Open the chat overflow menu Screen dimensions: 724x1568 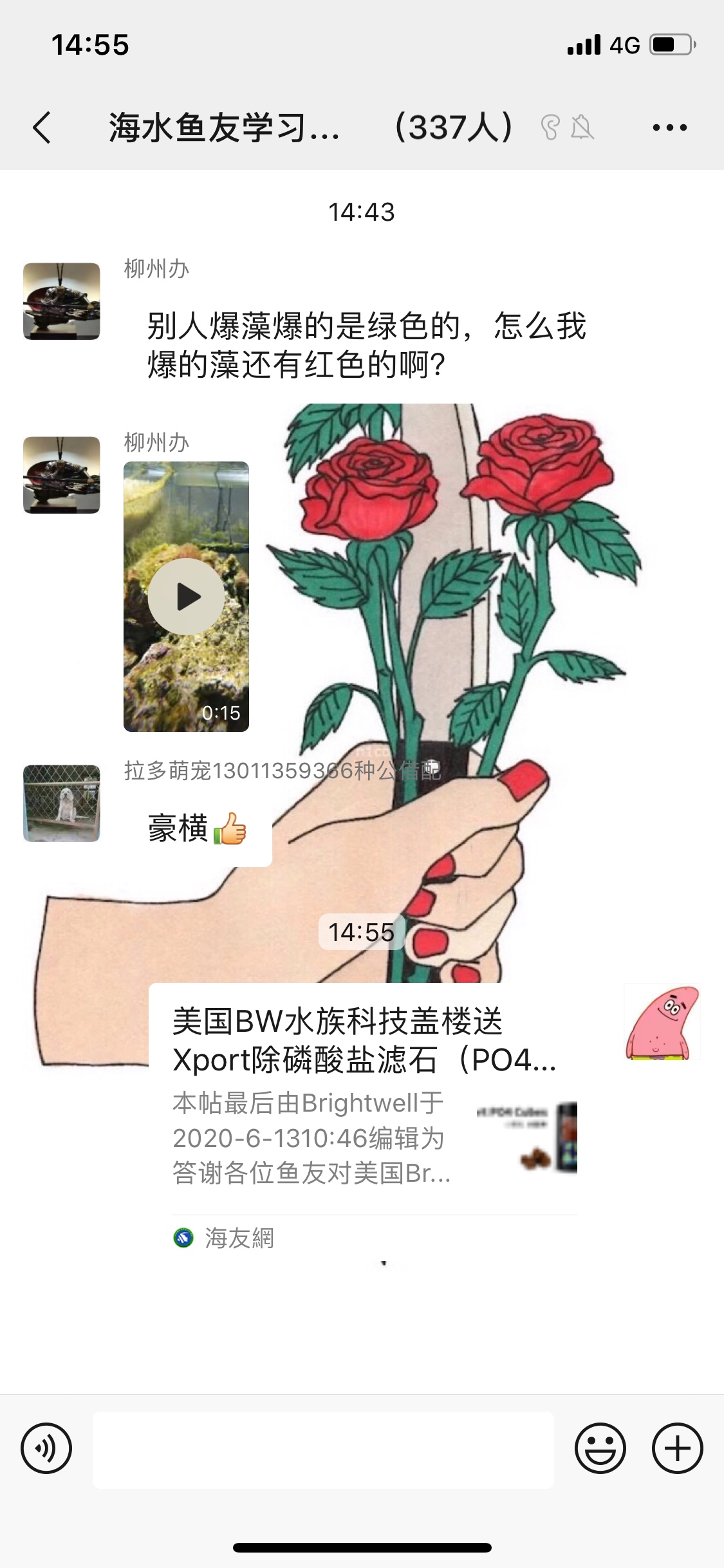(669, 127)
